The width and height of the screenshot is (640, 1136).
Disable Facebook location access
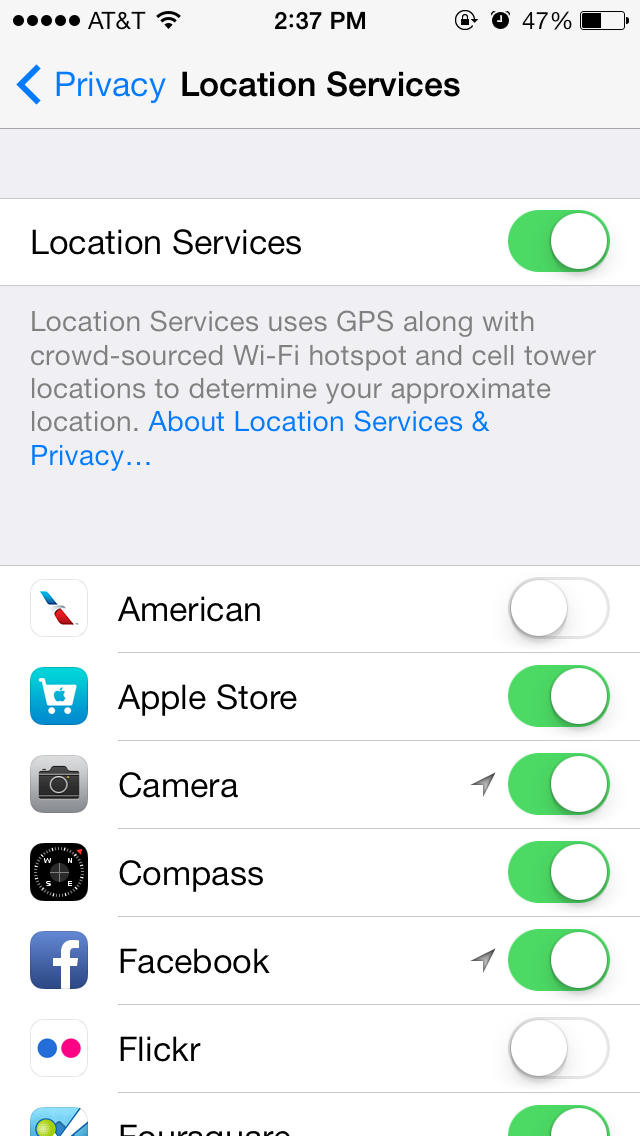coord(558,960)
